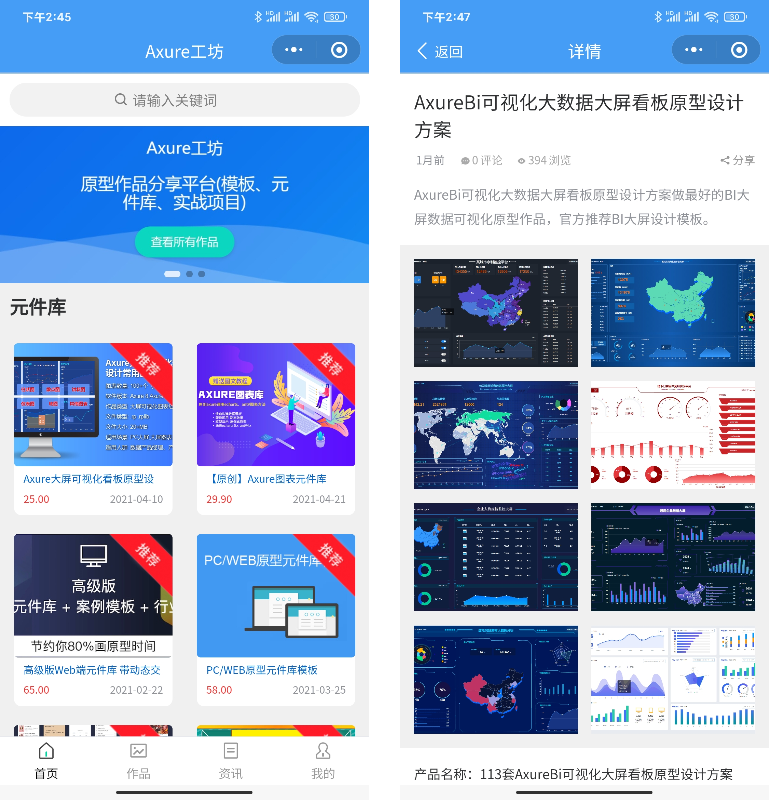Tap the keyword search box
Image resolution: width=769 pixels, height=800 pixels.
tap(184, 100)
